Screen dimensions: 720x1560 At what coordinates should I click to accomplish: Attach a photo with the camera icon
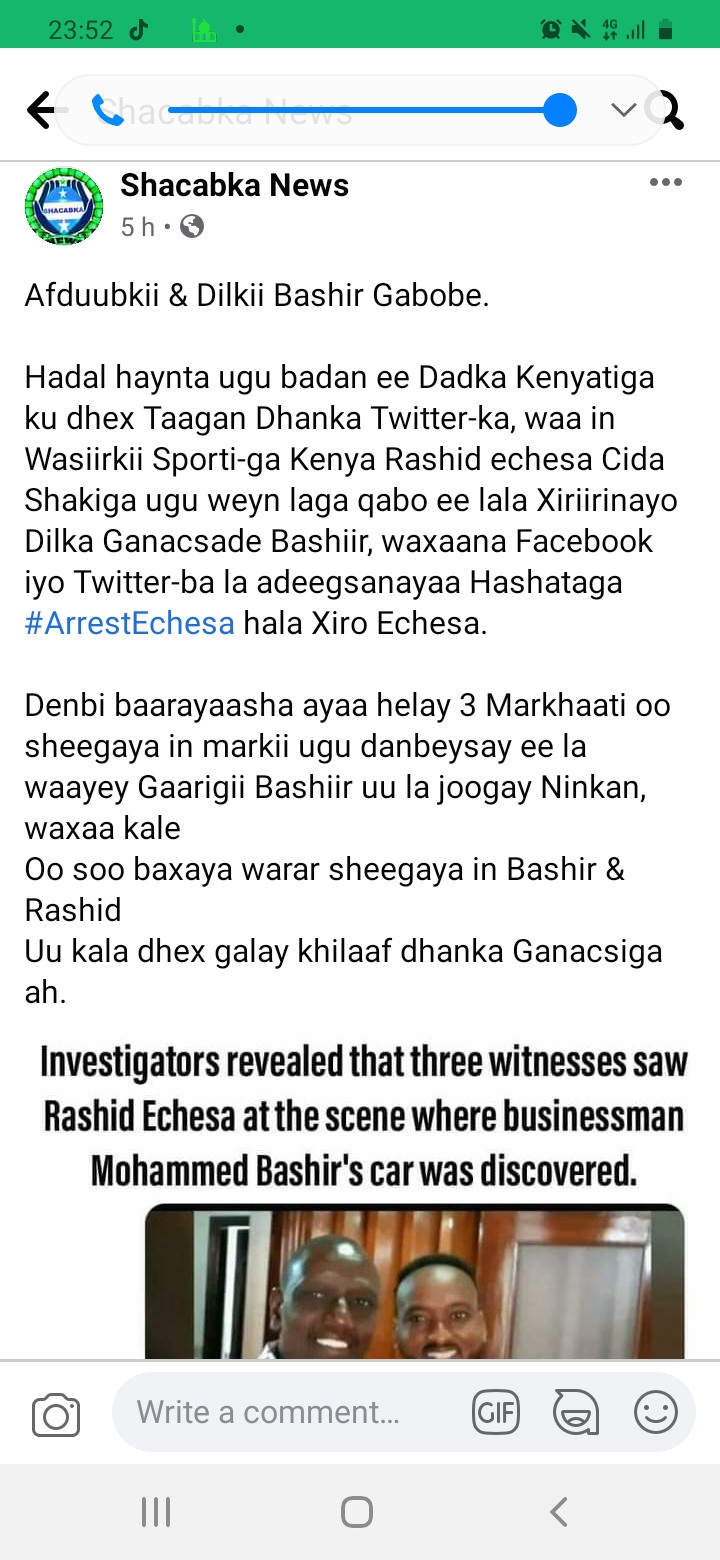[56, 1414]
